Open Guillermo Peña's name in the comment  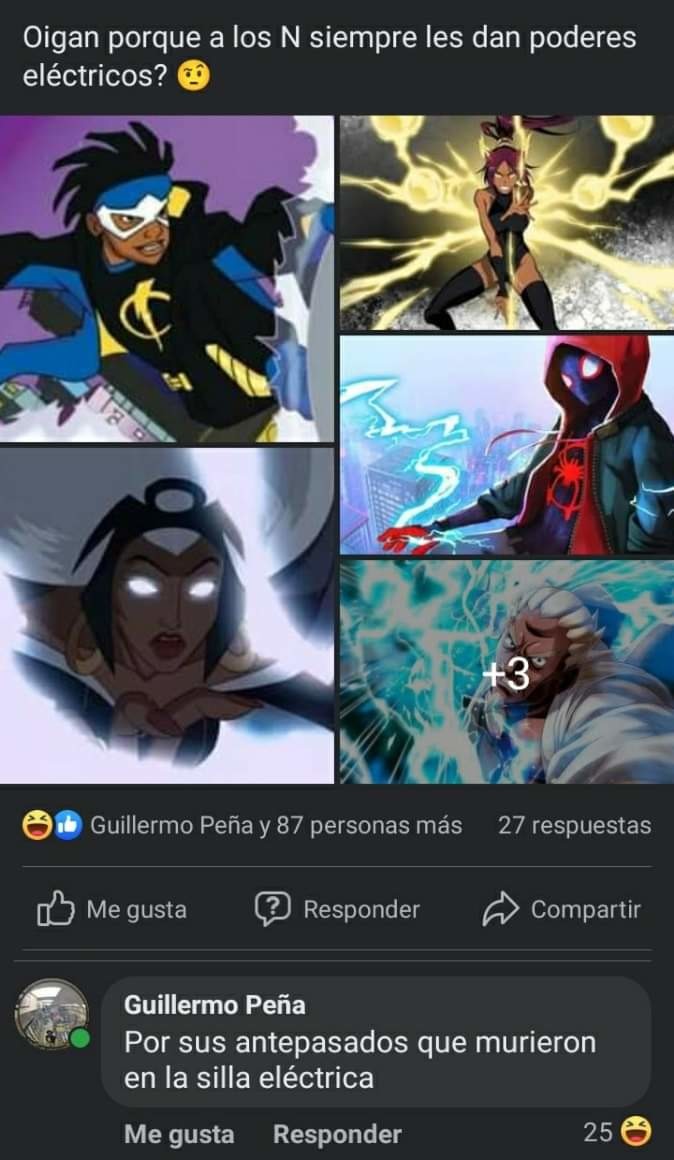click(215, 1005)
